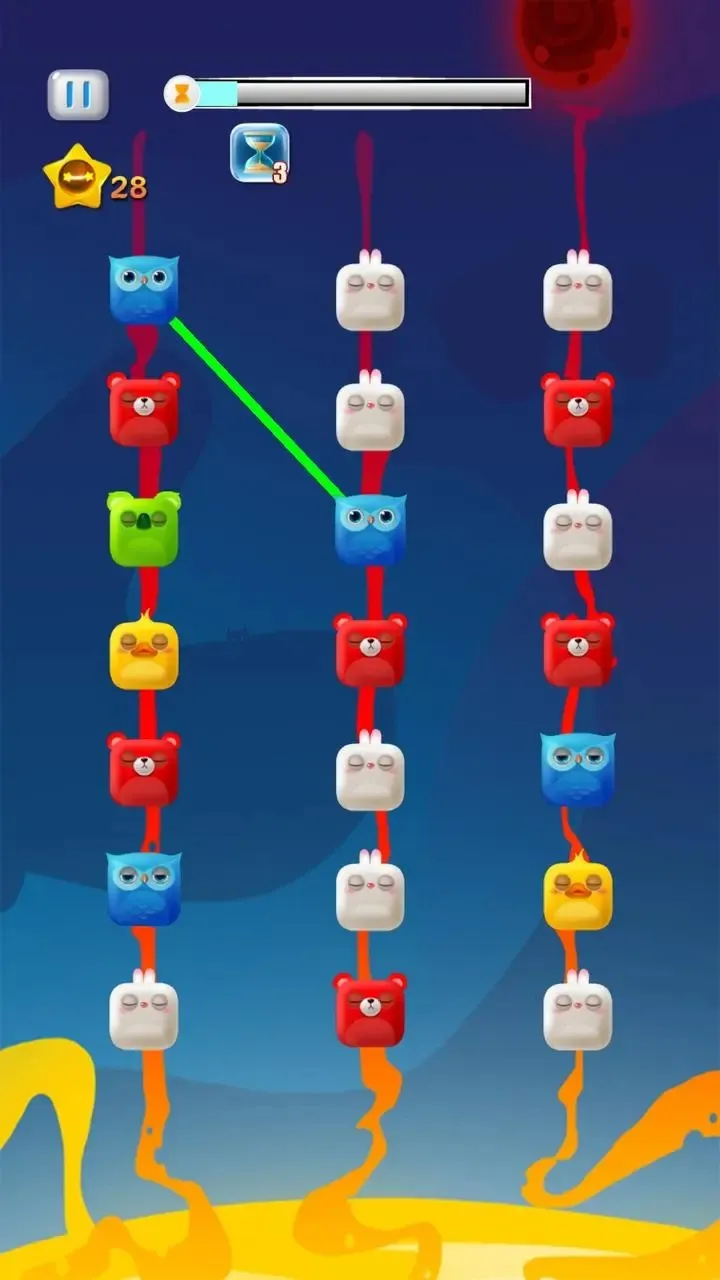Select the red bear at bottom of middle column
The height and width of the screenshot is (1280, 720).
370,1010
